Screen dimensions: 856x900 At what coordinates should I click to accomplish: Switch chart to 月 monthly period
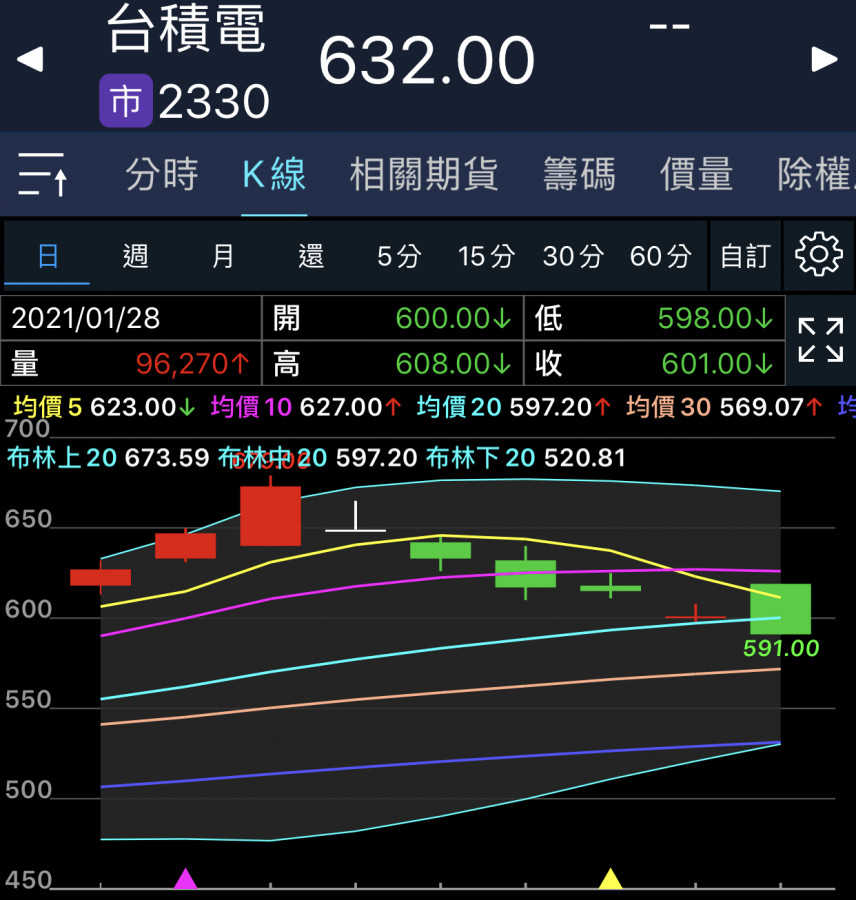coord(223,256)
